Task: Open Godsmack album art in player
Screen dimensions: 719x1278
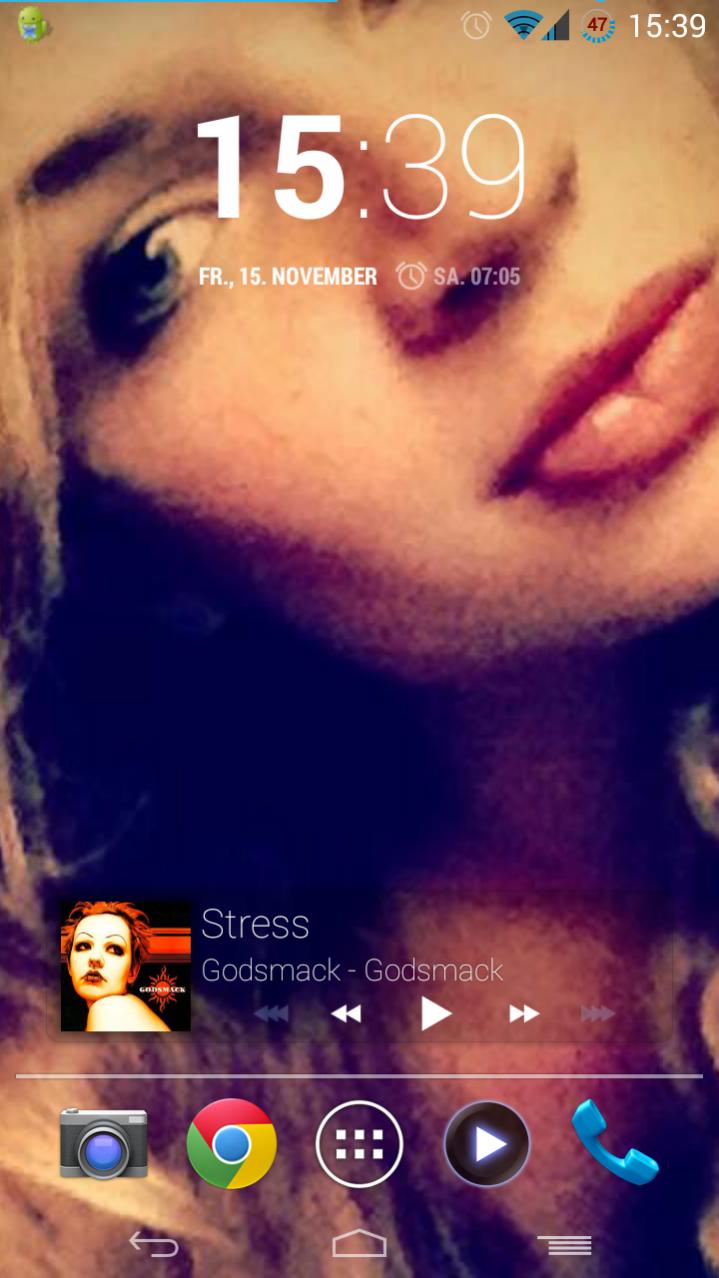Action: 125,965
